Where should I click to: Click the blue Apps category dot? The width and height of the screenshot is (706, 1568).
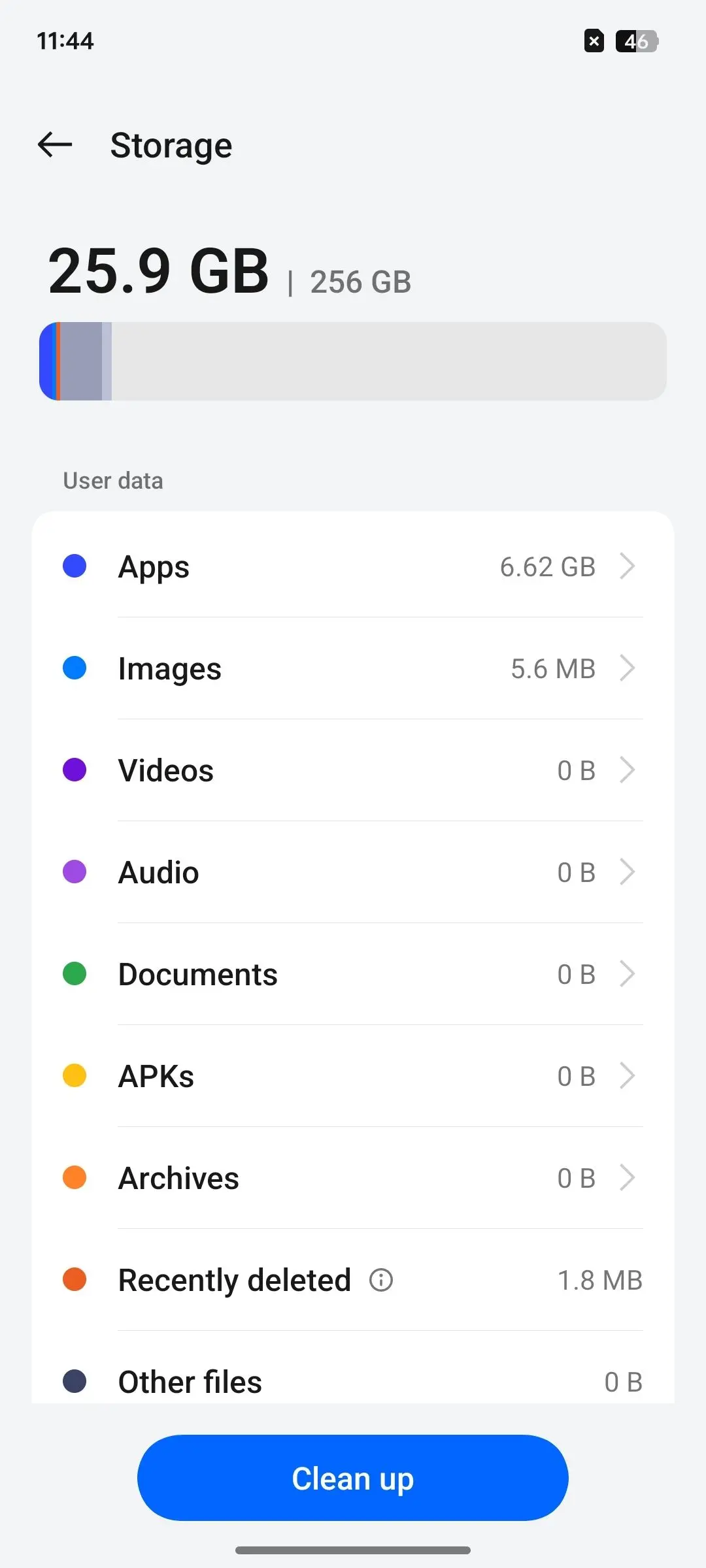pyautogui.click(x=75, y=566)
